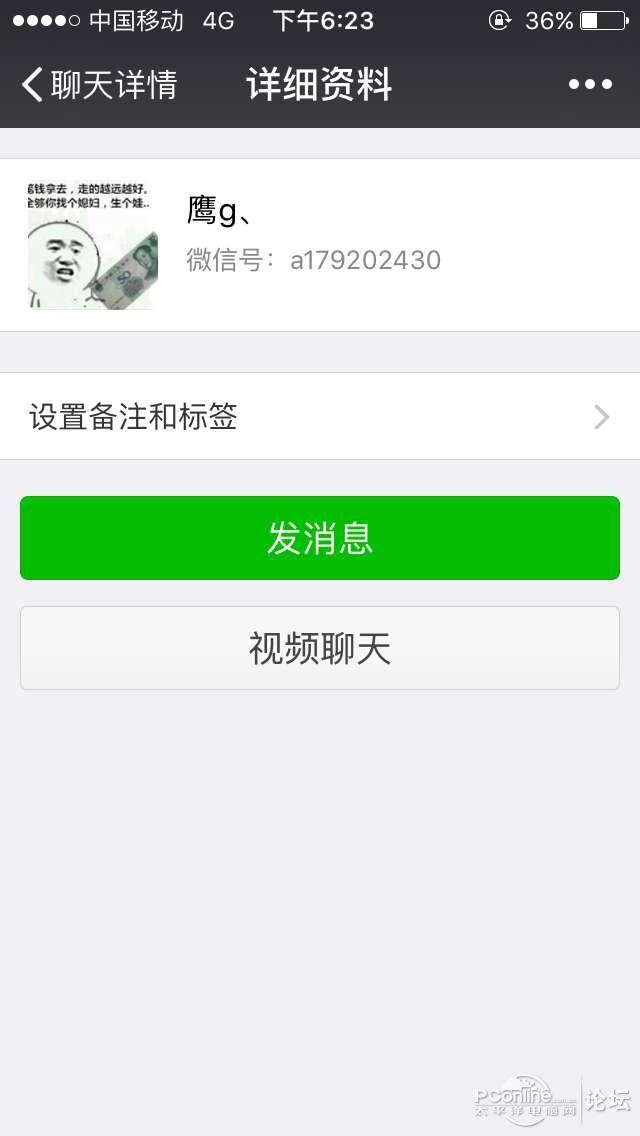The width and height of the screenshot is (640, 1136).
Task: Go back to 聊天详情
Action: (x=98, y=85)
